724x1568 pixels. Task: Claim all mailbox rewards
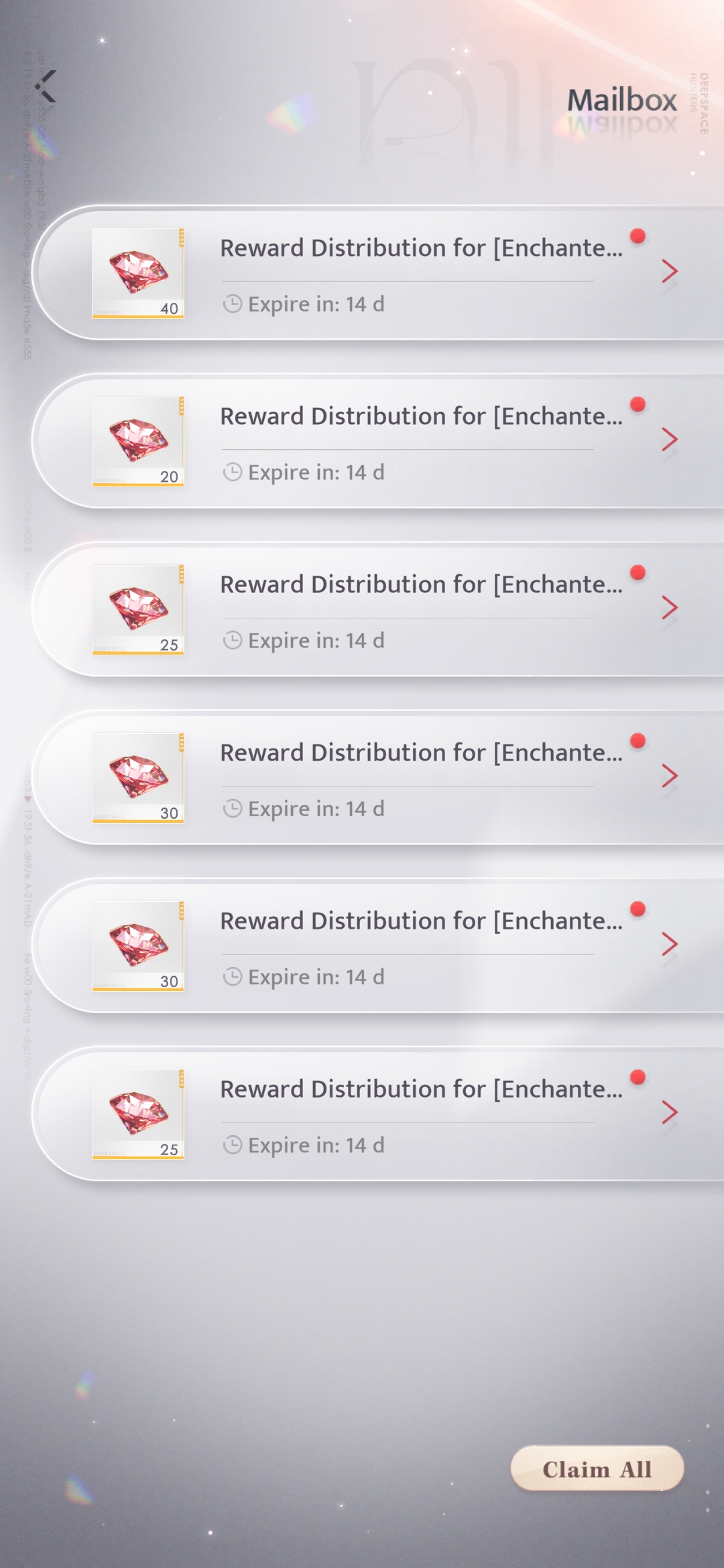click(x=597, y=1469)
